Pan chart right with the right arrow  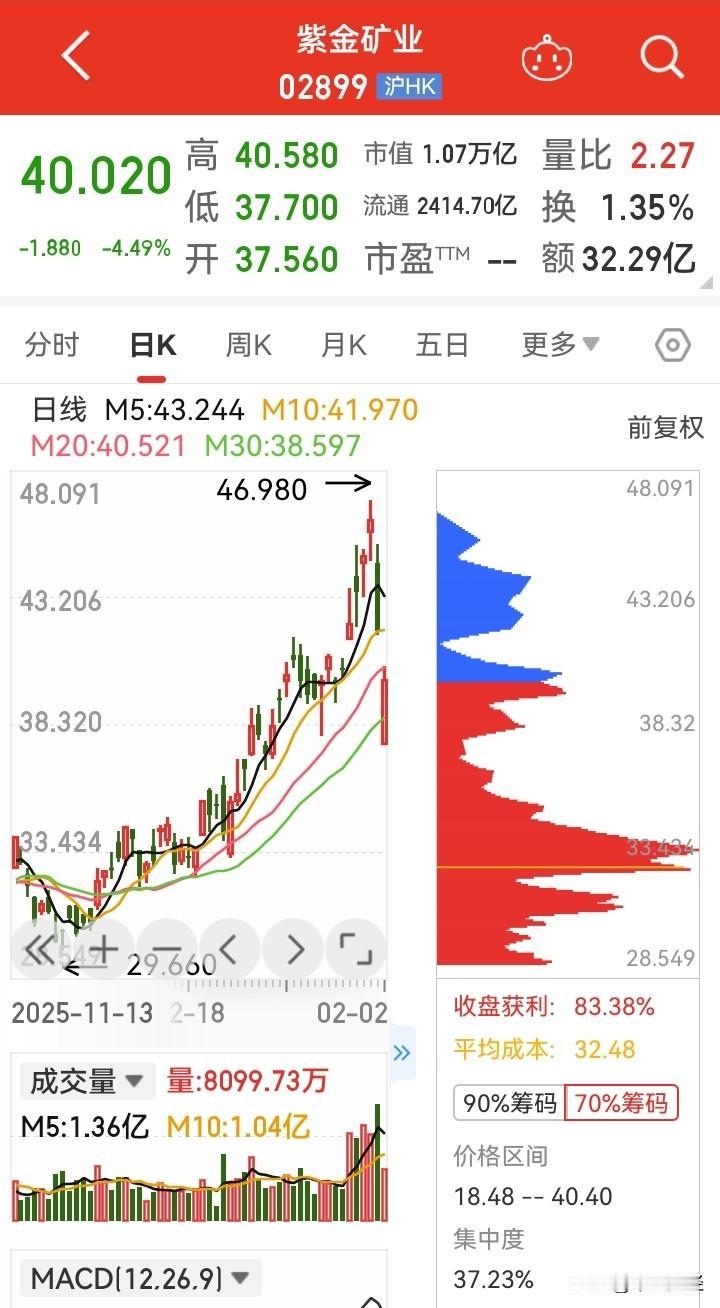point(296,950)
